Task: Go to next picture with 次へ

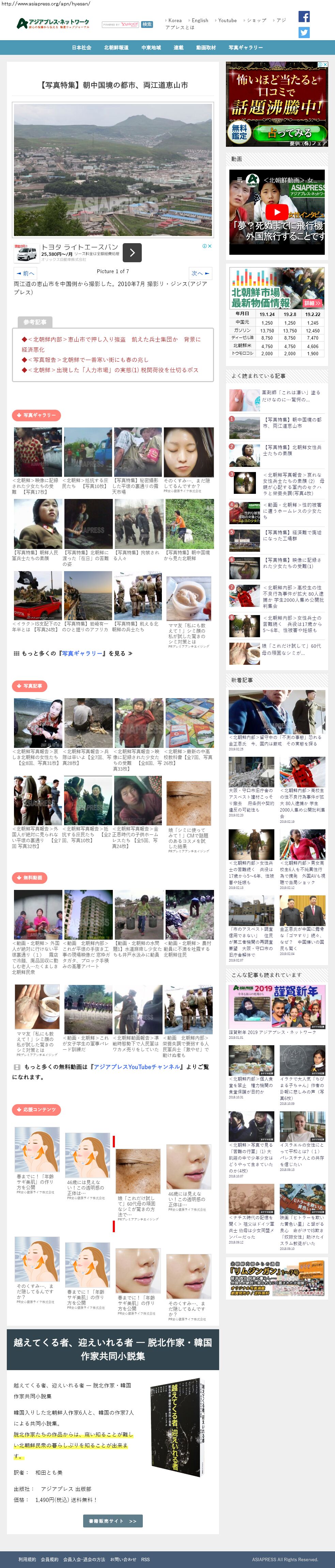Action: [200, 273]
